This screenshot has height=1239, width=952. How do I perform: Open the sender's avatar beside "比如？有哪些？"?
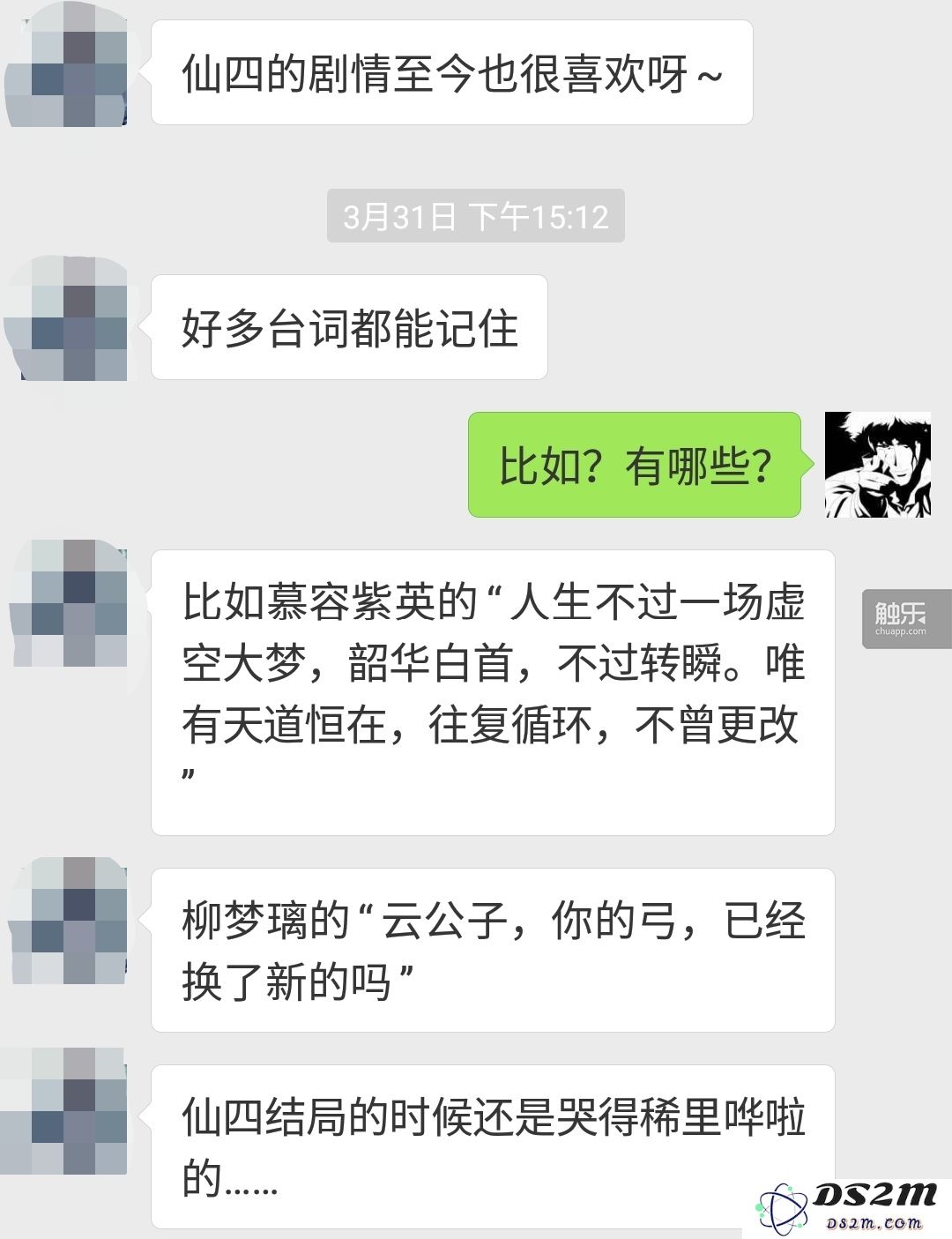[x=877, y=464]
